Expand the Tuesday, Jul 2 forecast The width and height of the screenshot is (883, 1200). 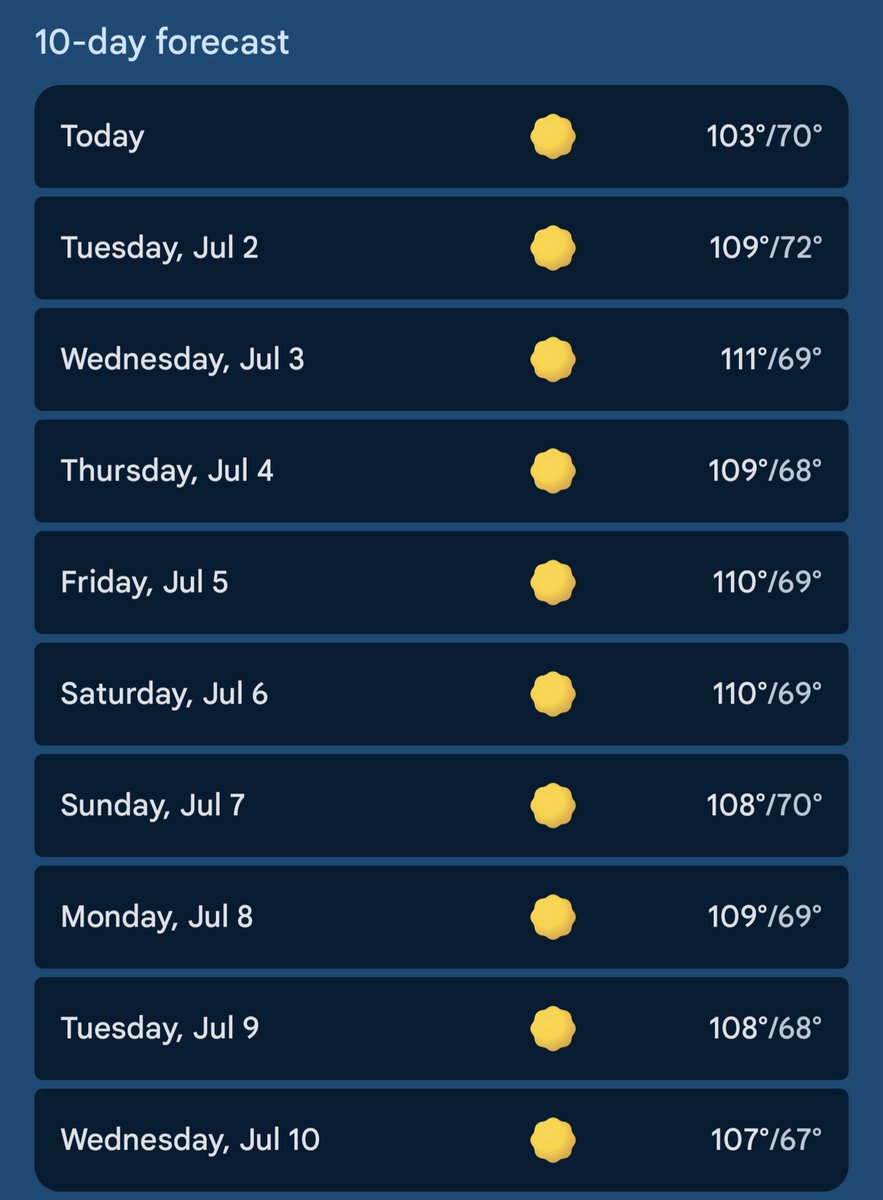click(441, 248)
